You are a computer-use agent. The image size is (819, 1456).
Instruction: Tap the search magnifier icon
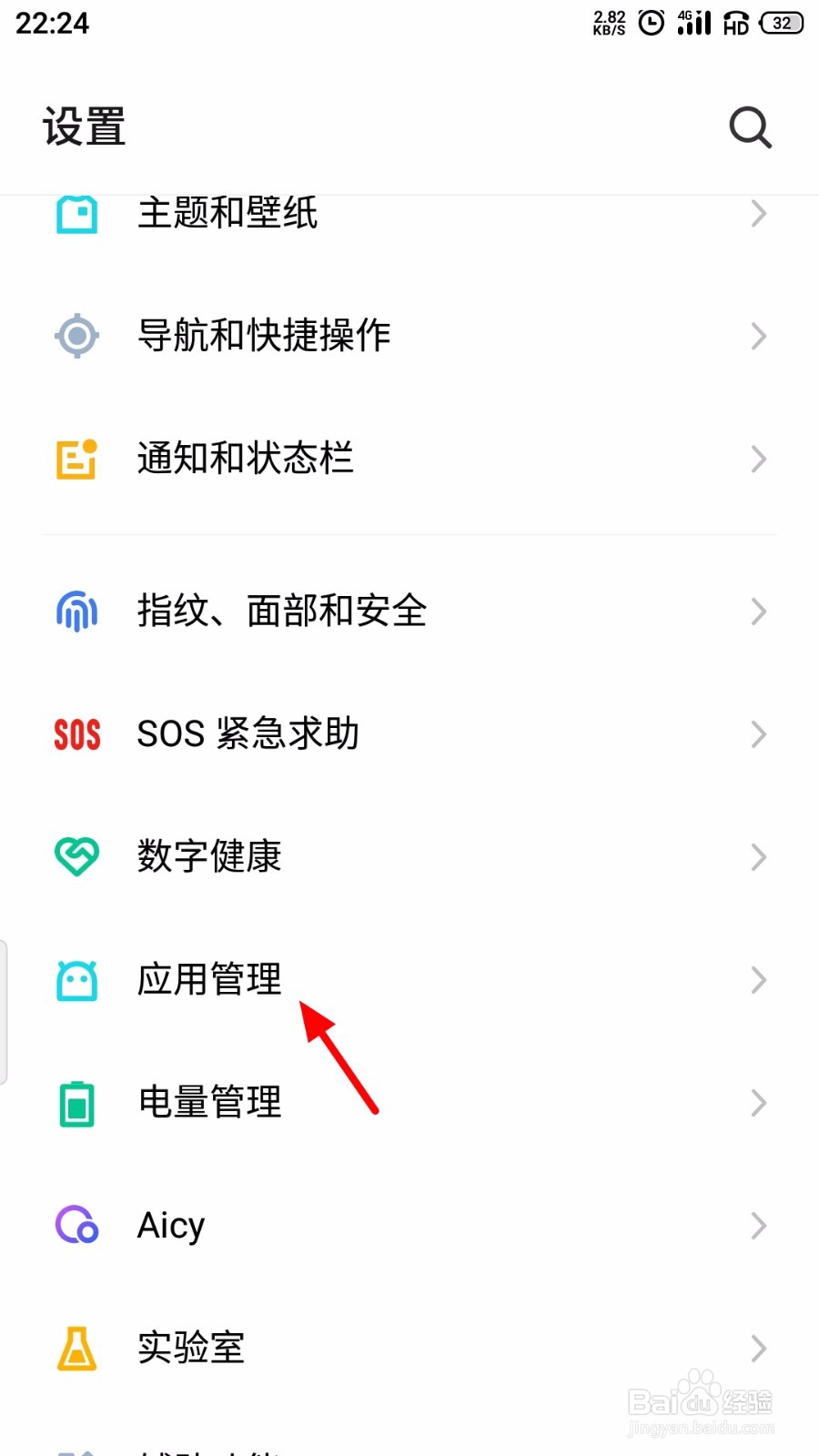coord(749,128)
